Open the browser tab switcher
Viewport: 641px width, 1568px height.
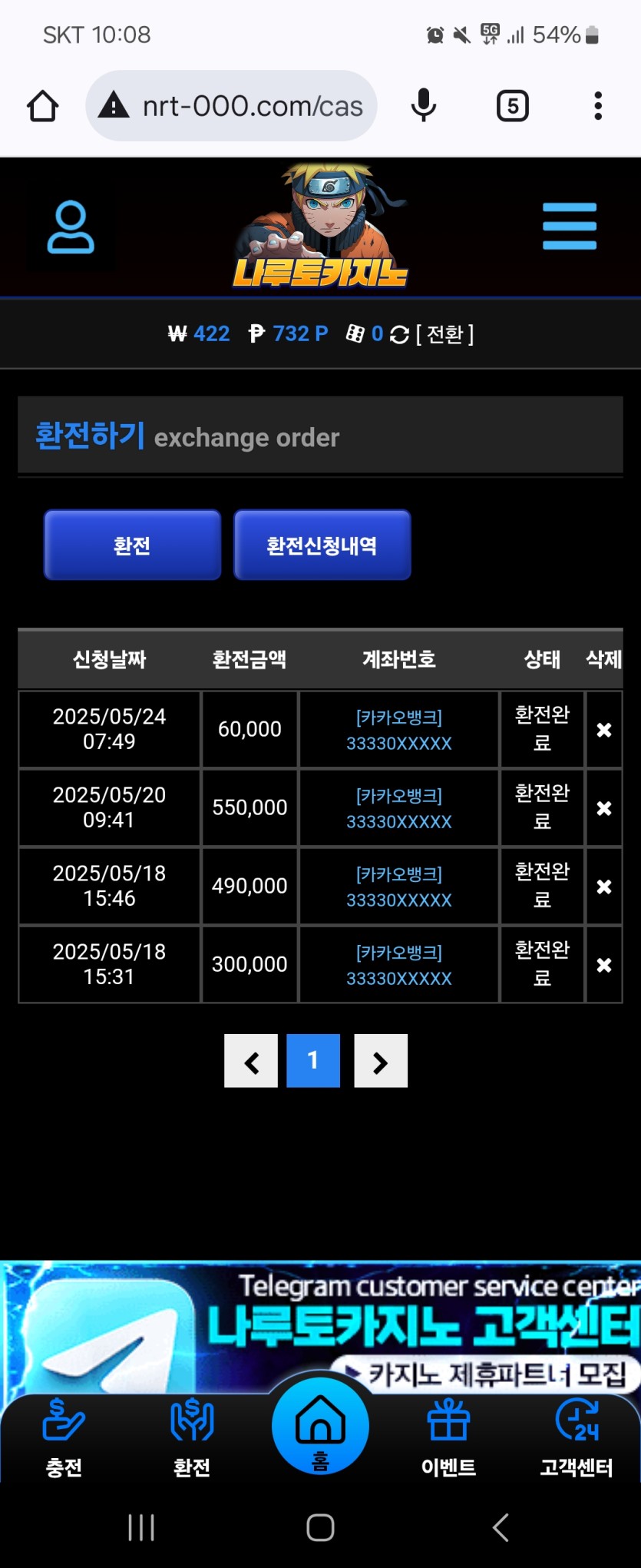pyautogui.click(x=512, y=106)
